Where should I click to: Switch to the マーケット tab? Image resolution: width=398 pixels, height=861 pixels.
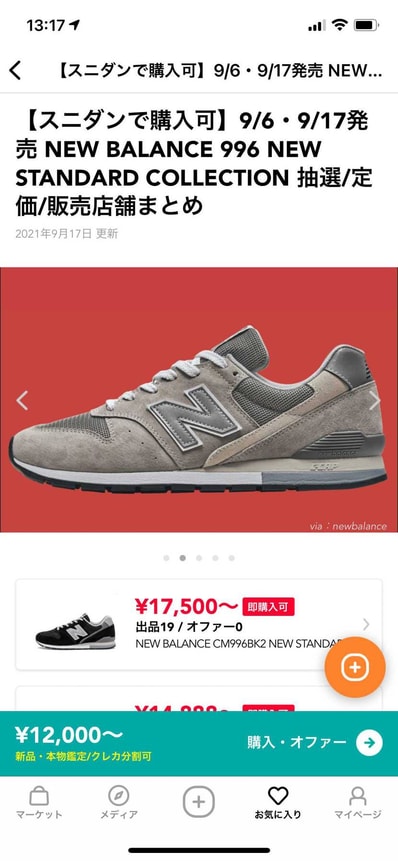pos(39,802)
